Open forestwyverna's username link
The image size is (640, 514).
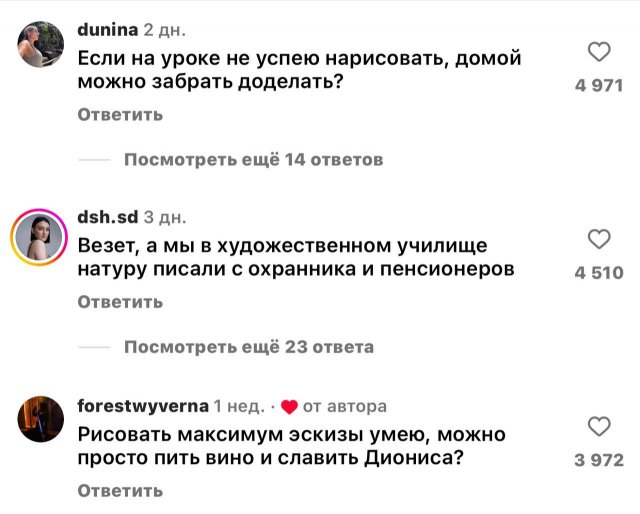point(142,406)
